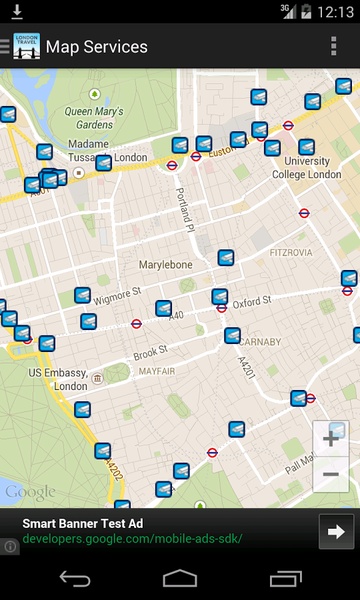Tap the camera marker near Wigmore St
Screen dimensions: 360x600
(82, 295)
